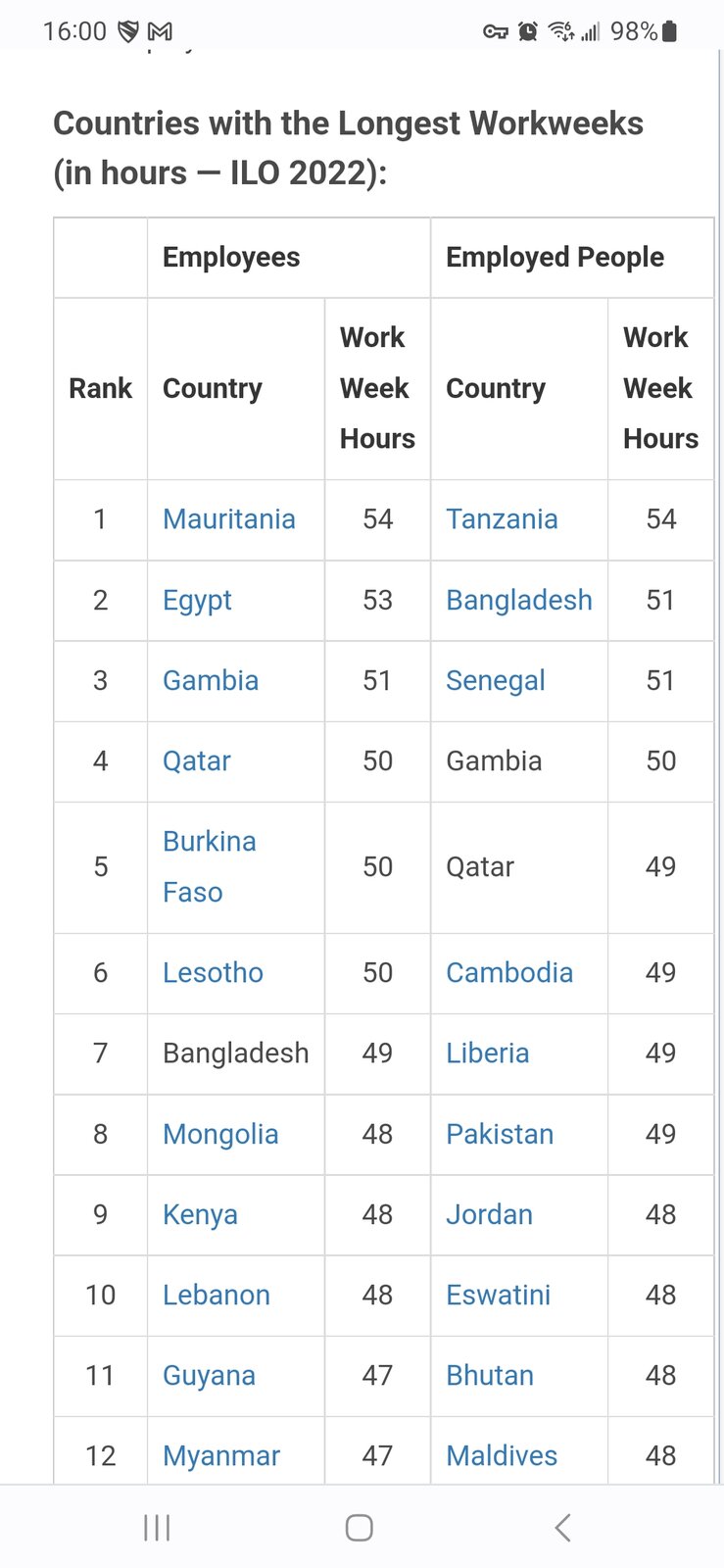Open the Mongolia link

click(x=220, y=1135)
